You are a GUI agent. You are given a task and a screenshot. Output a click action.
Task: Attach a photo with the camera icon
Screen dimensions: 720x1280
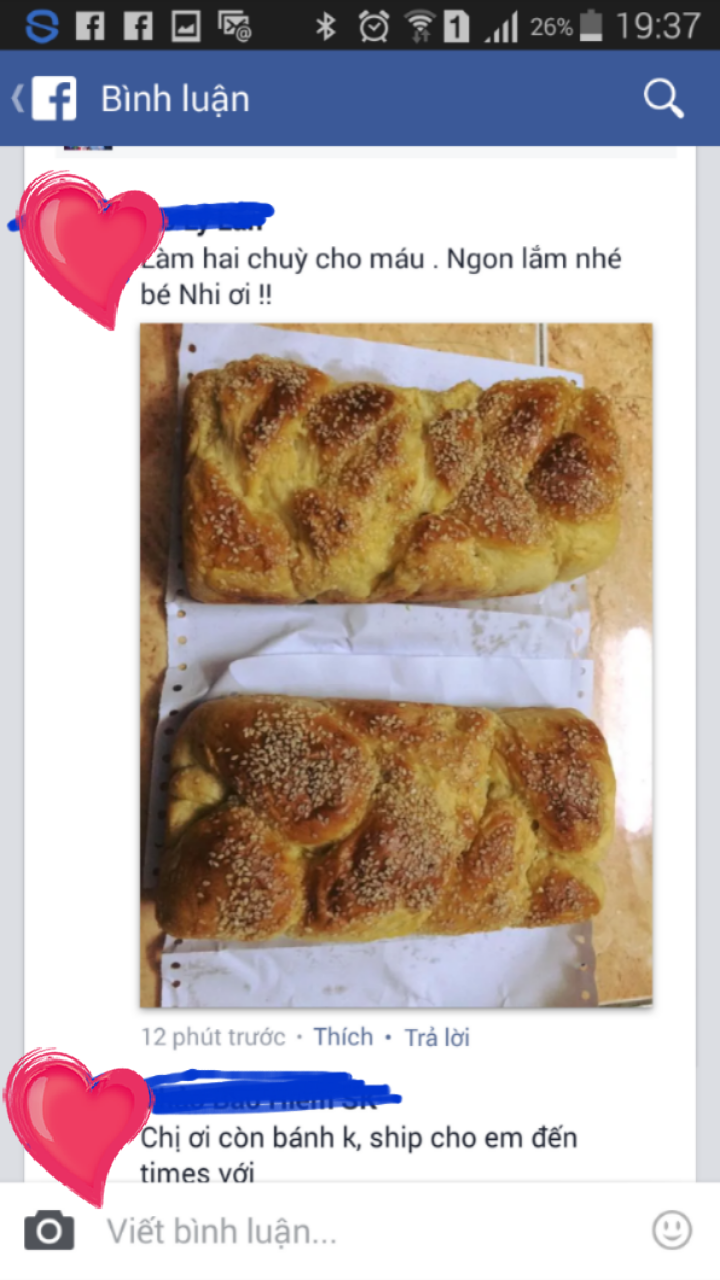click(x=49, y=1231)
